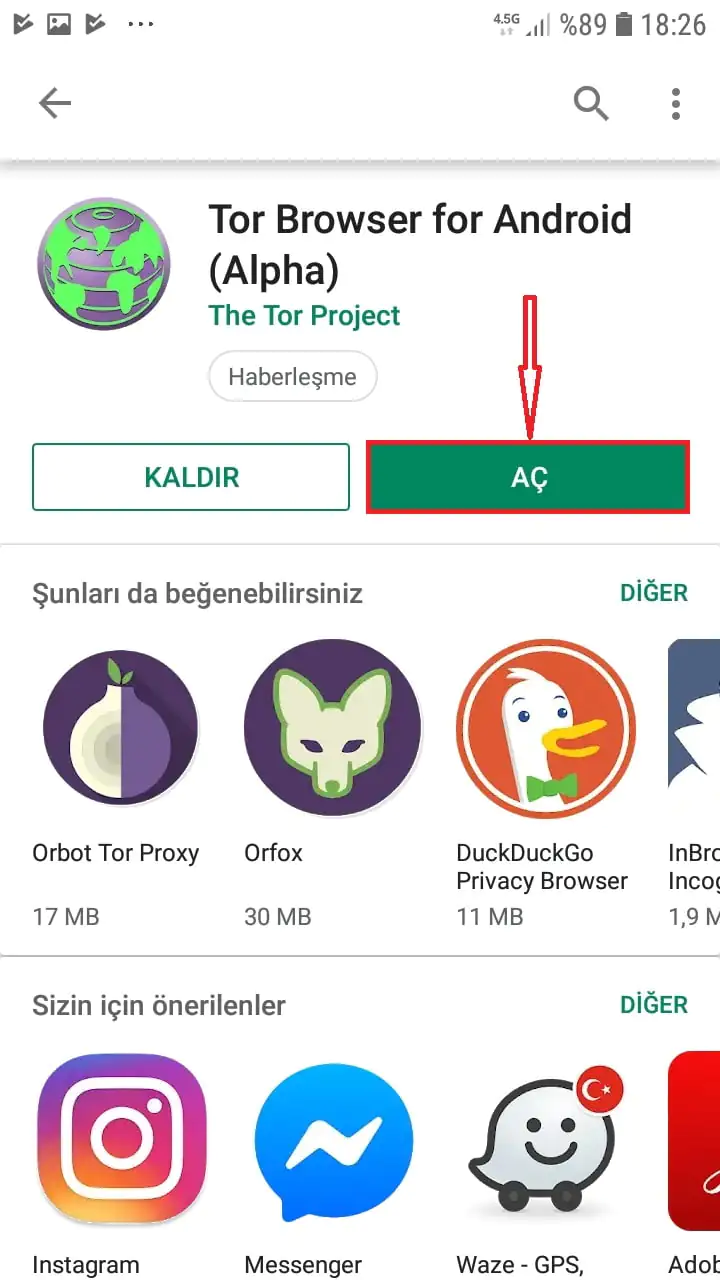720x1280 pixels.
Task: Tap DİĞER next to Sizin için önerilenler
Action: pos(654,1004)
